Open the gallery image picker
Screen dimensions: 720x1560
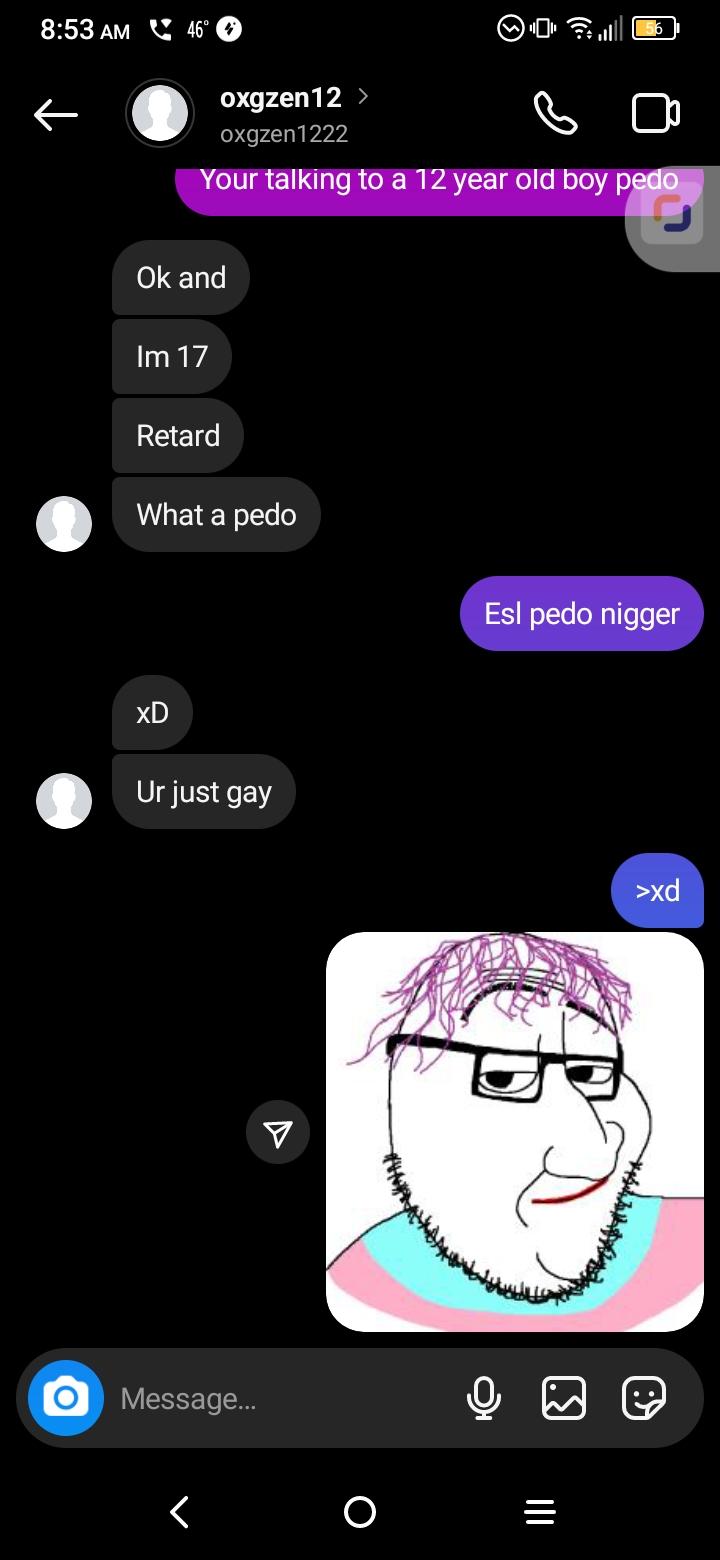pos(564,1398)
